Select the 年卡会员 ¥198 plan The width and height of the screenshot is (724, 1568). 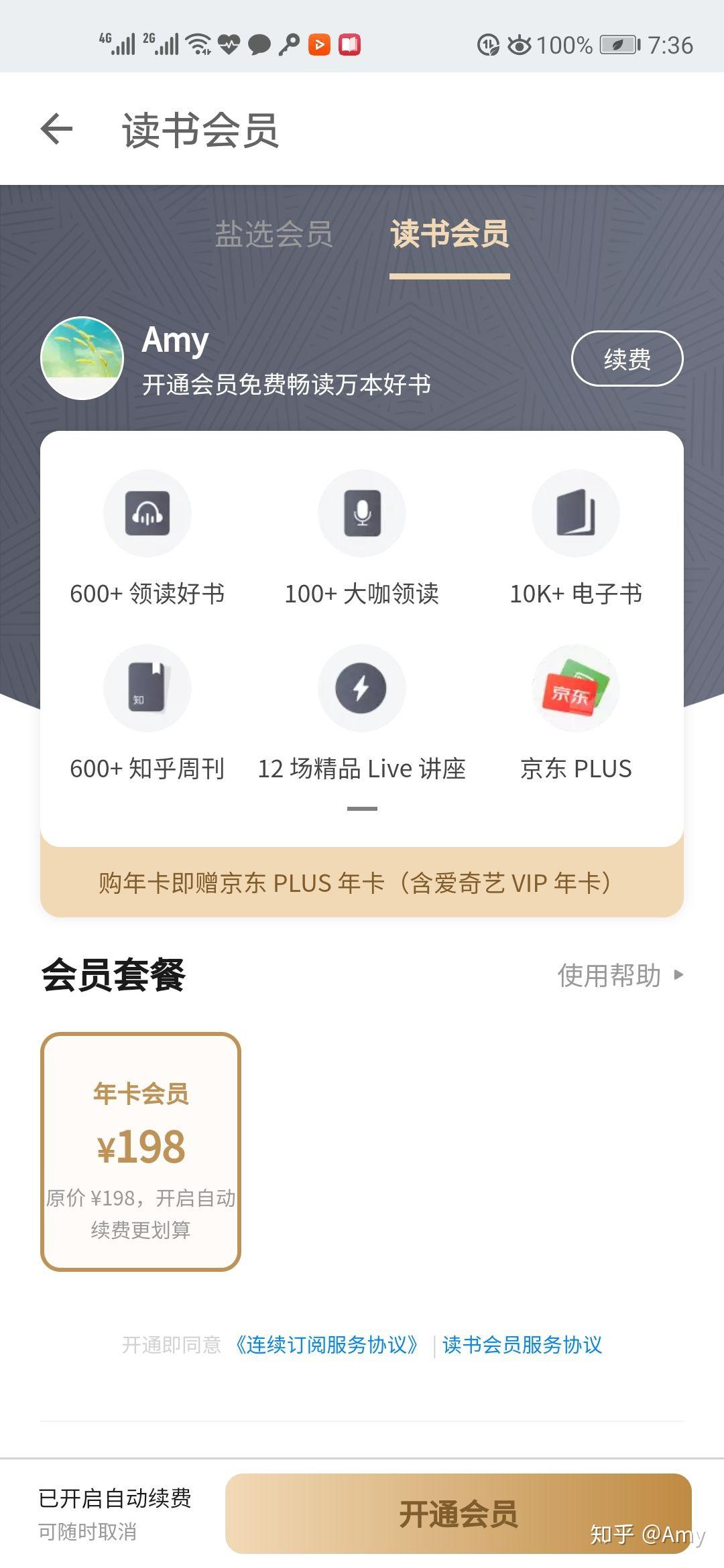coord(141,1151)
